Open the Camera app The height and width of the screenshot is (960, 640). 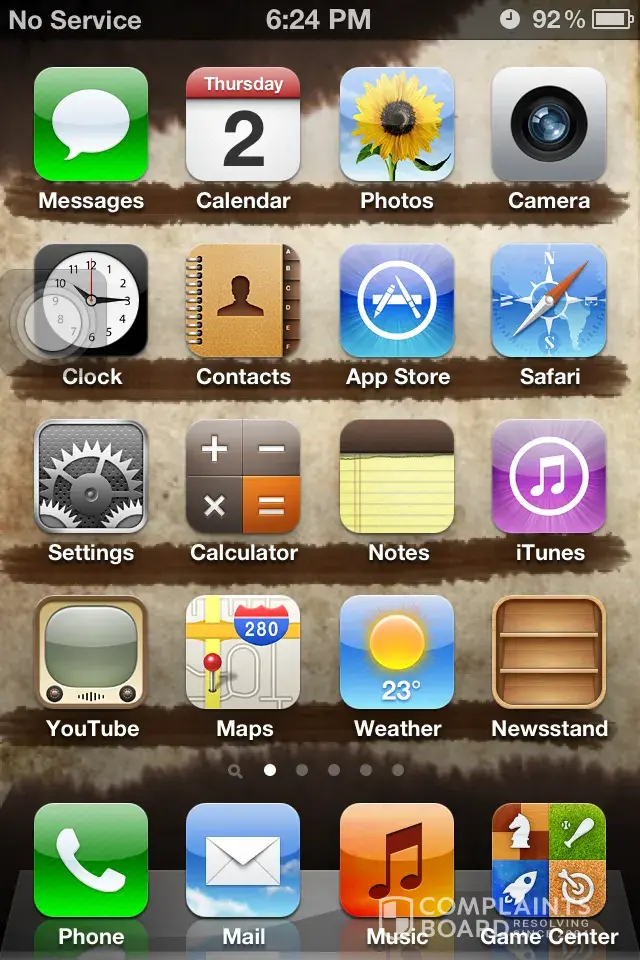pyautogui.click(x=549, y=125)
